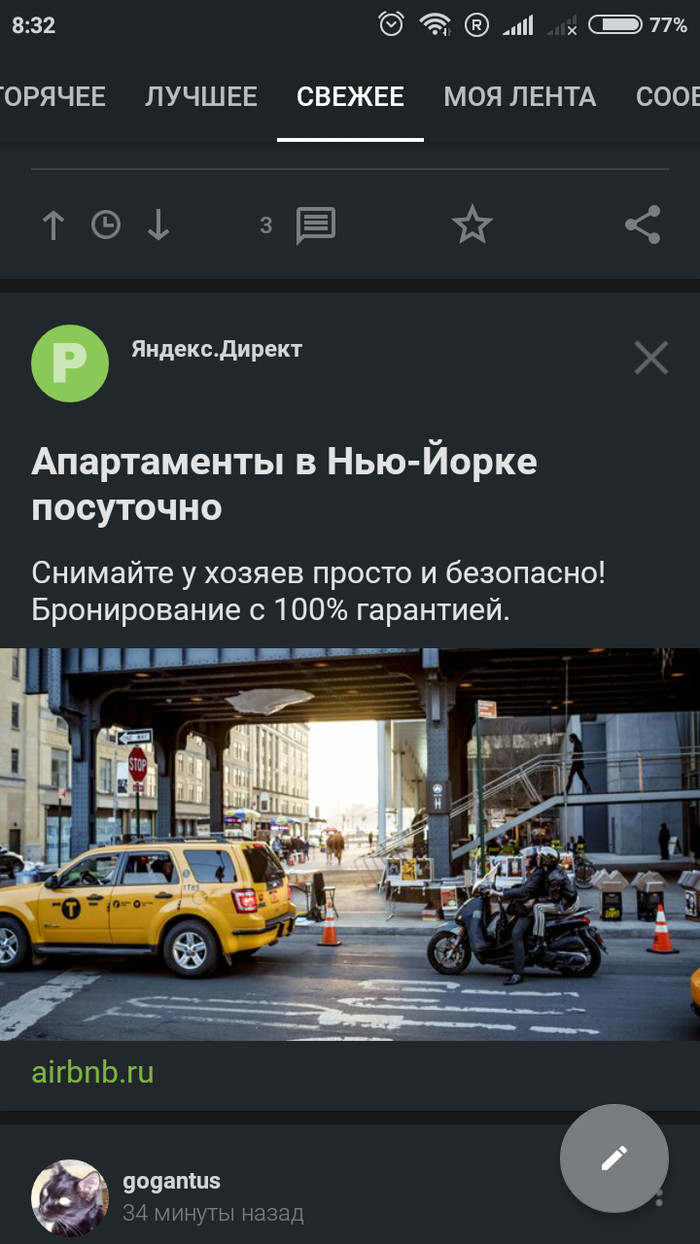Upvote the post with the up arrow
Screen dimensions: 700x1244
click(x=53, y=226)
